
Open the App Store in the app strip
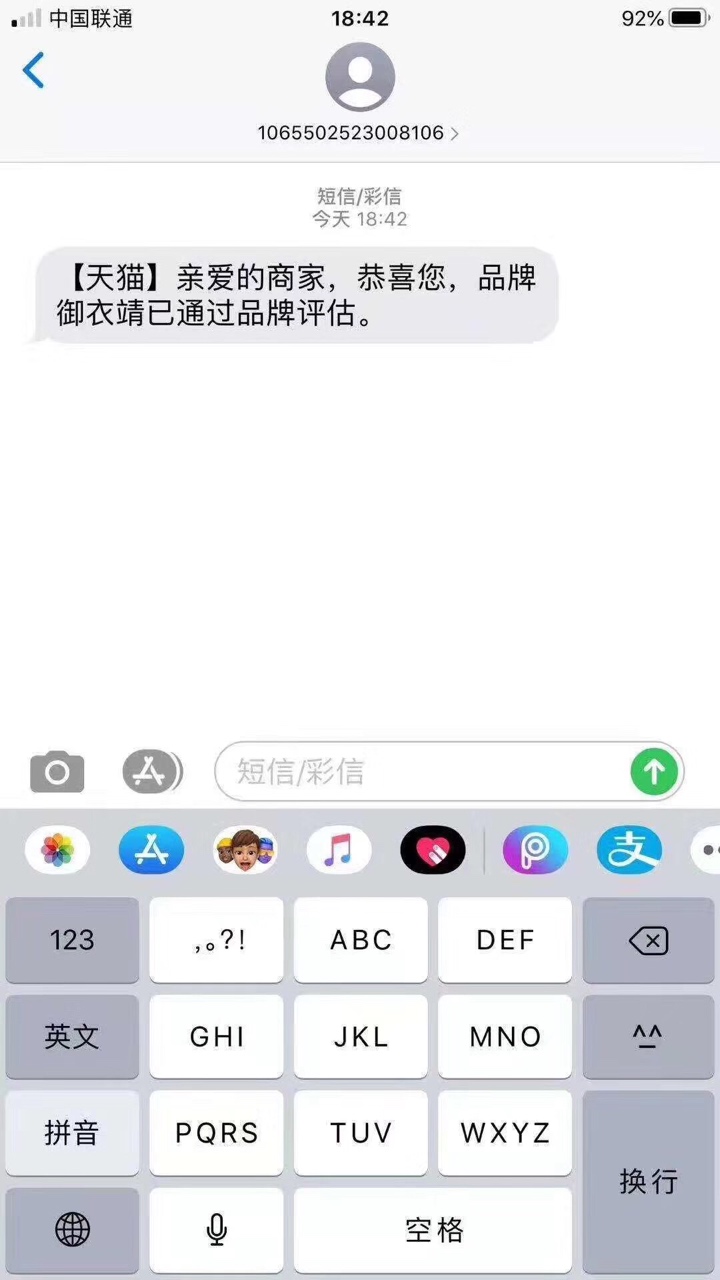pos(152,851)
